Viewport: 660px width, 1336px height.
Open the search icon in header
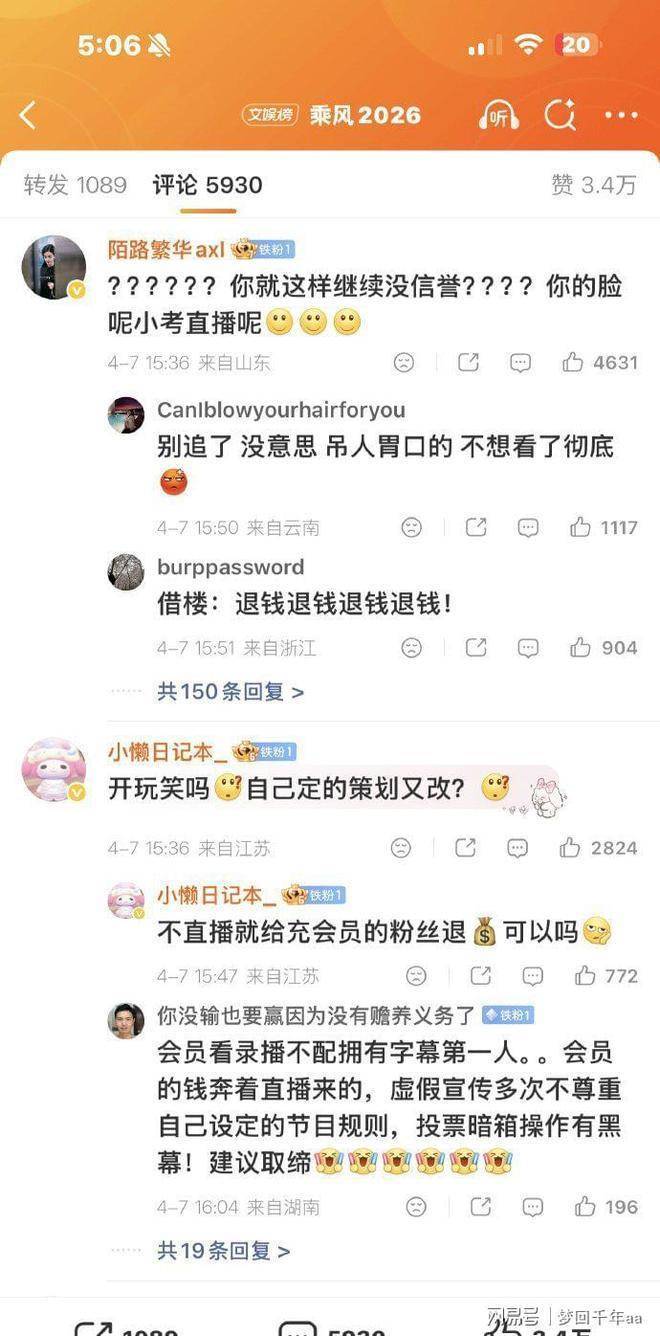[560, 115]
